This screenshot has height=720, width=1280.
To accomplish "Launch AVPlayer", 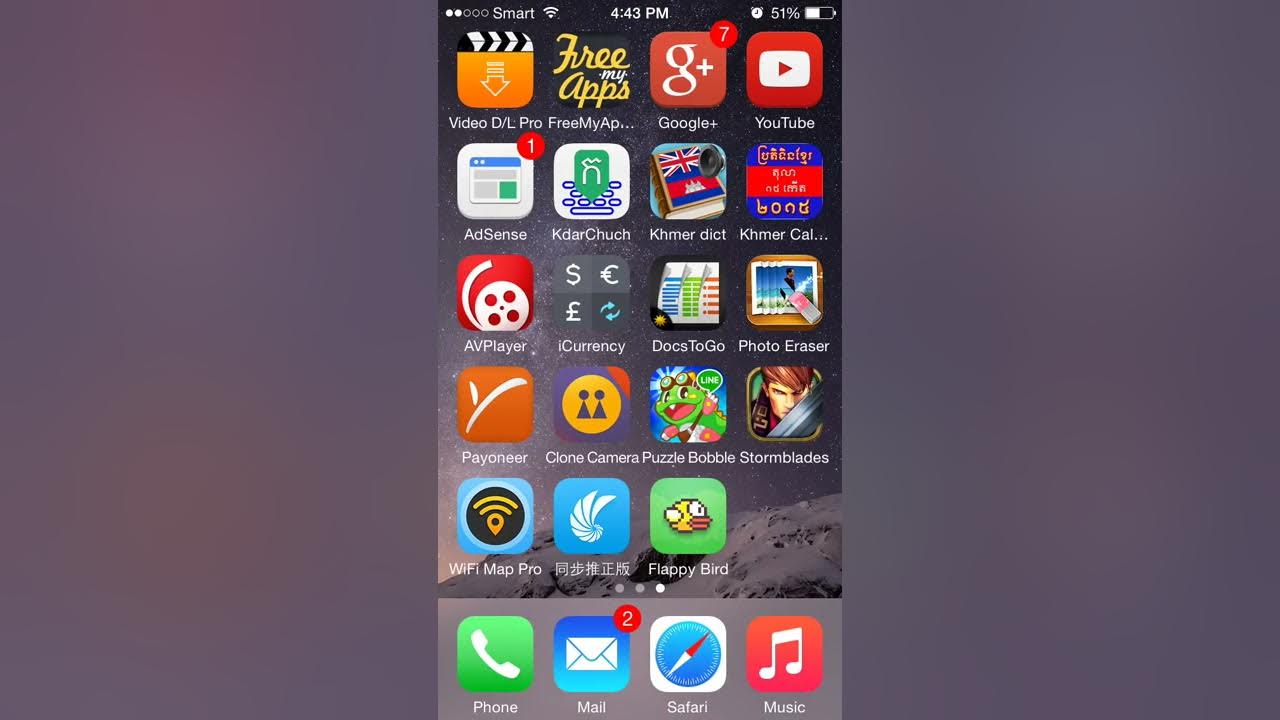I will point(495,293).
